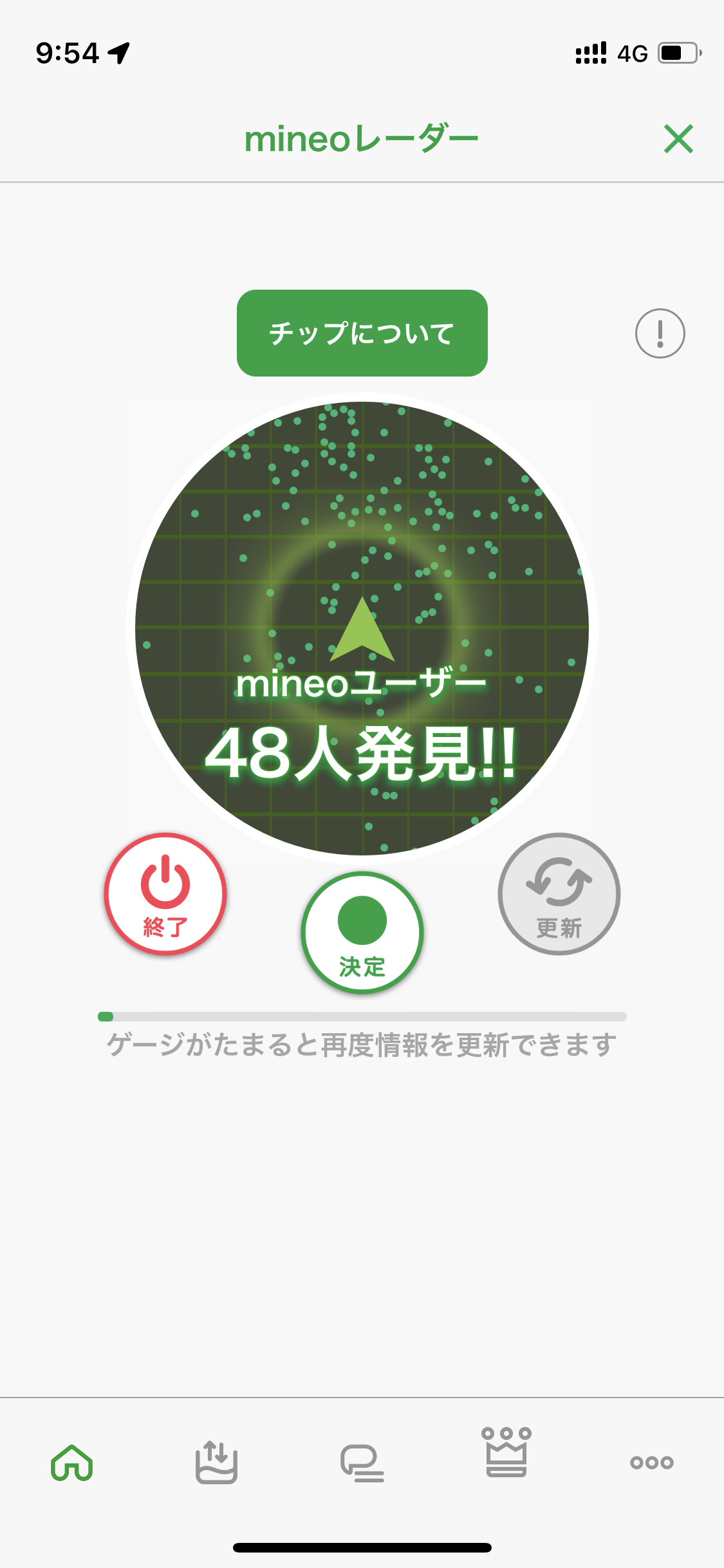Tap the grey 更新 refresh button
This screenshot has height=1568, width=724.
pos(559,893)
